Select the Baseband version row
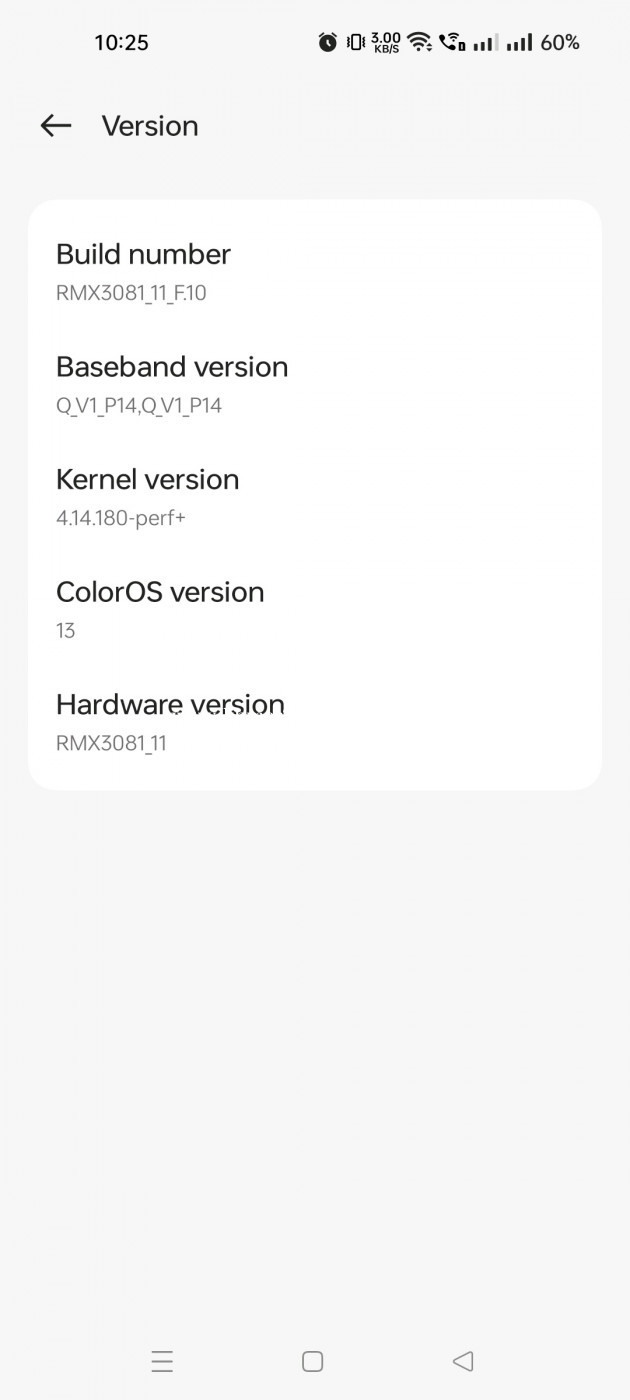 [315, 384]
